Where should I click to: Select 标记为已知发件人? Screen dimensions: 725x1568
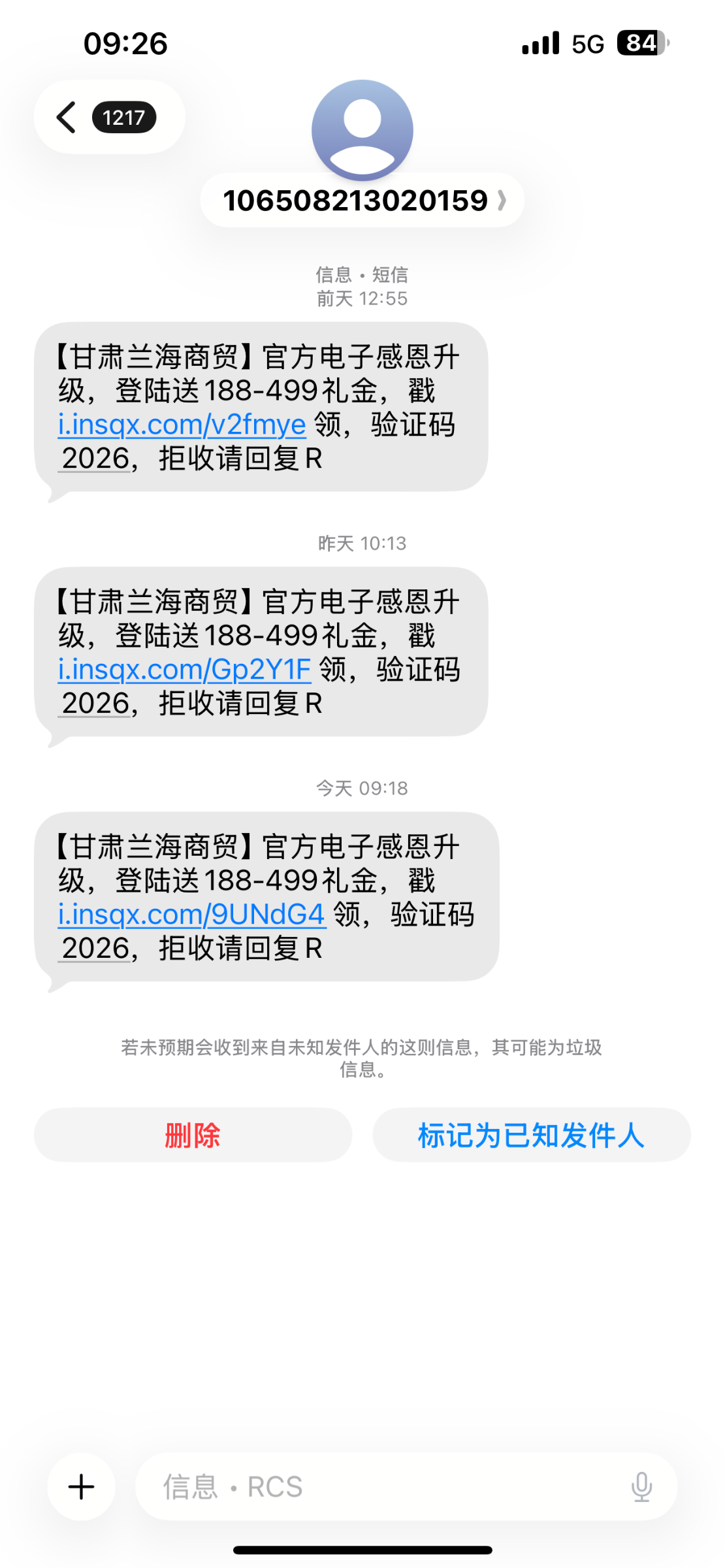[531, 1135]
